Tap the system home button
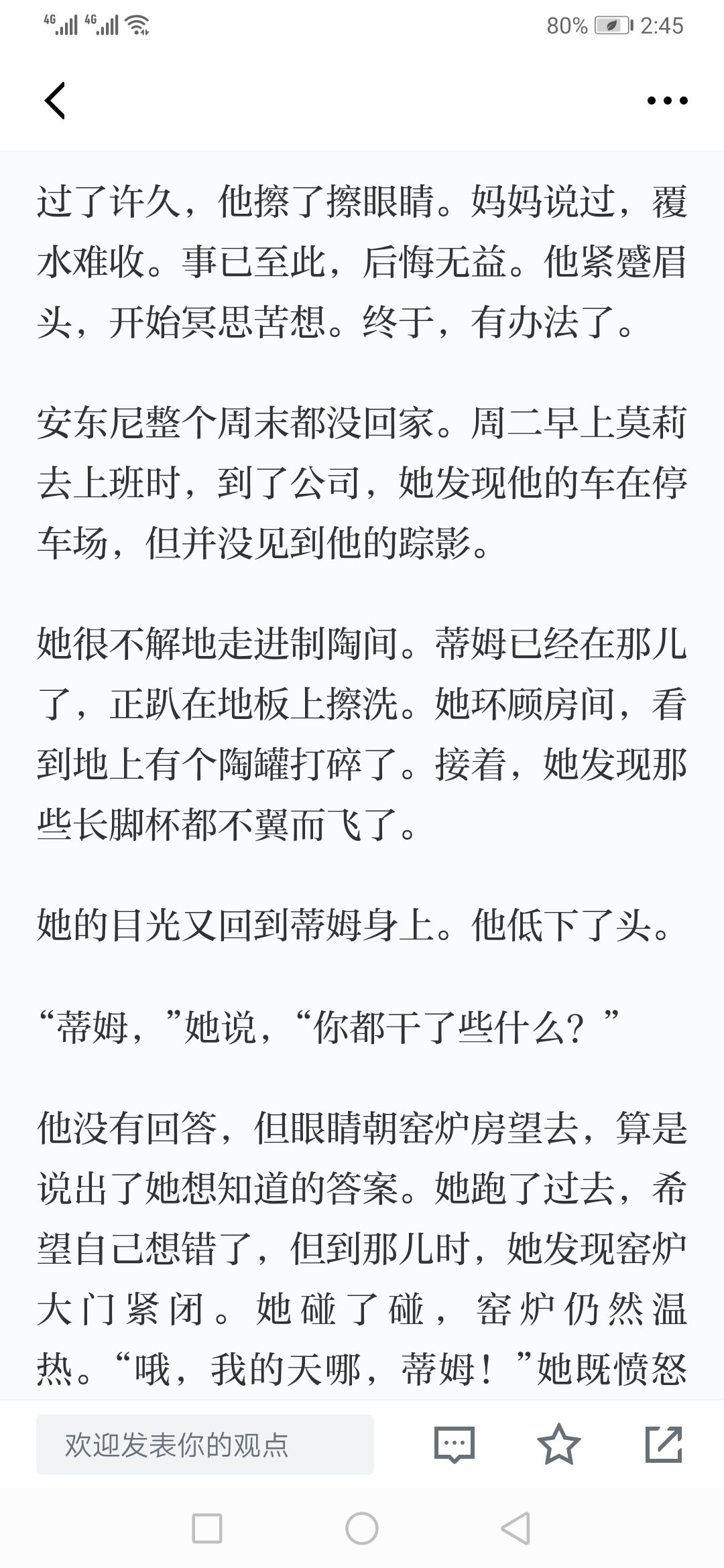Screen dimensions: 724x1568 click(x=362, y=1528)
